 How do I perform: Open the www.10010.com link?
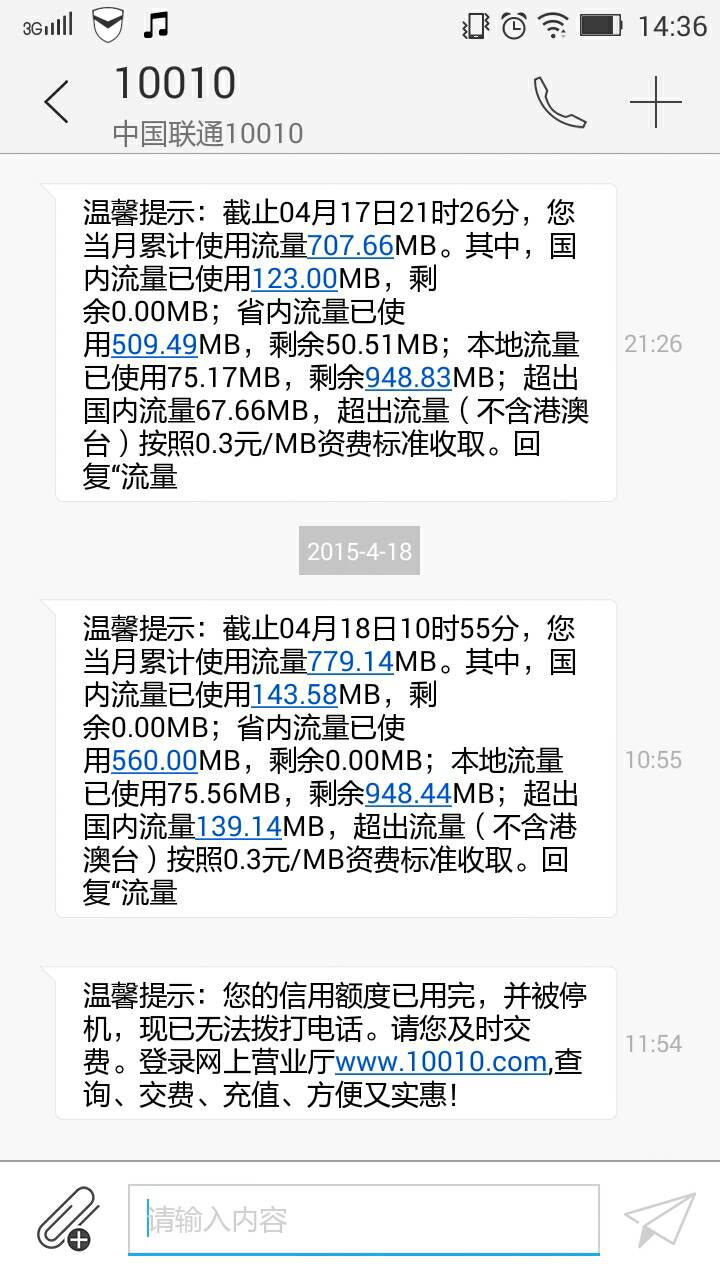click(x=442, y=1061)
